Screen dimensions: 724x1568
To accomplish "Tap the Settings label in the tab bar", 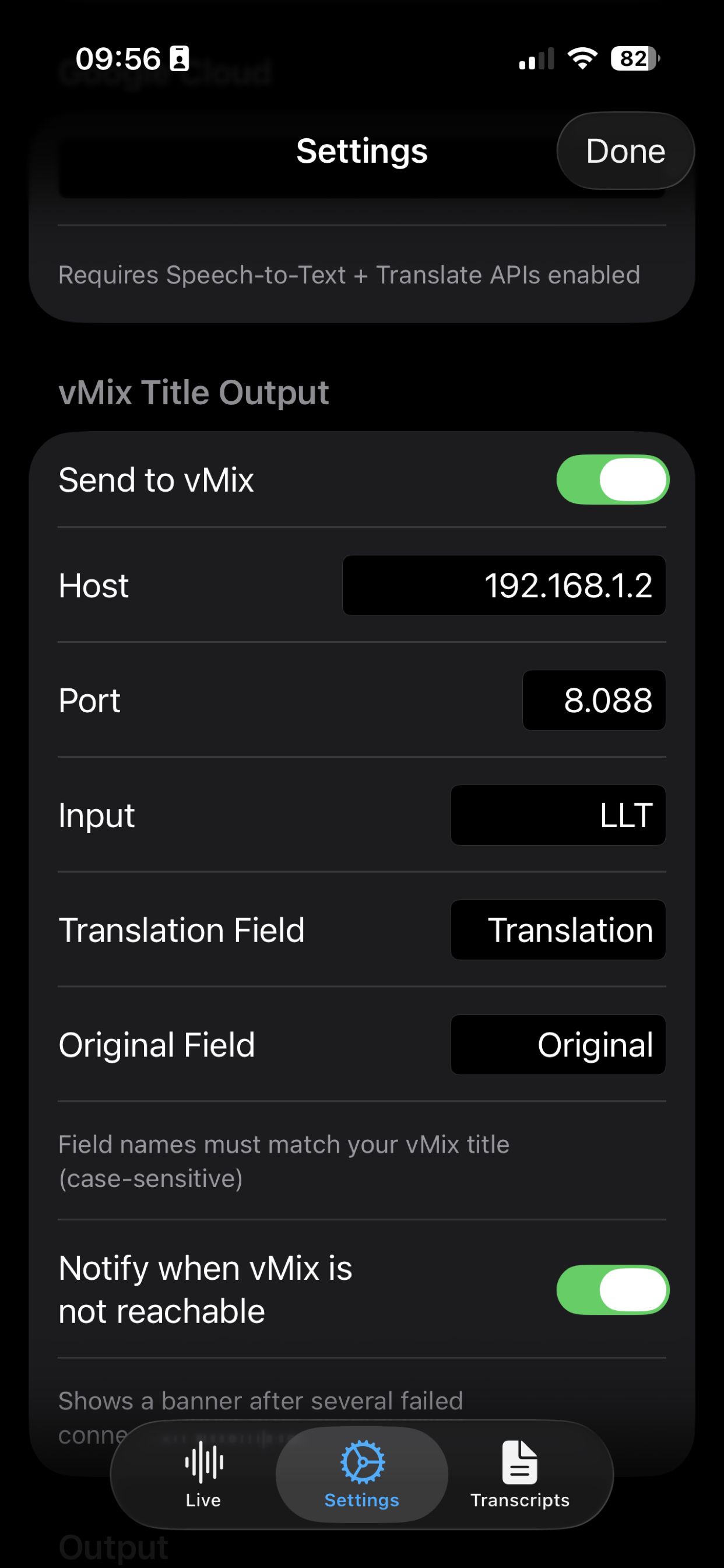I will [x=361, y=1500].
